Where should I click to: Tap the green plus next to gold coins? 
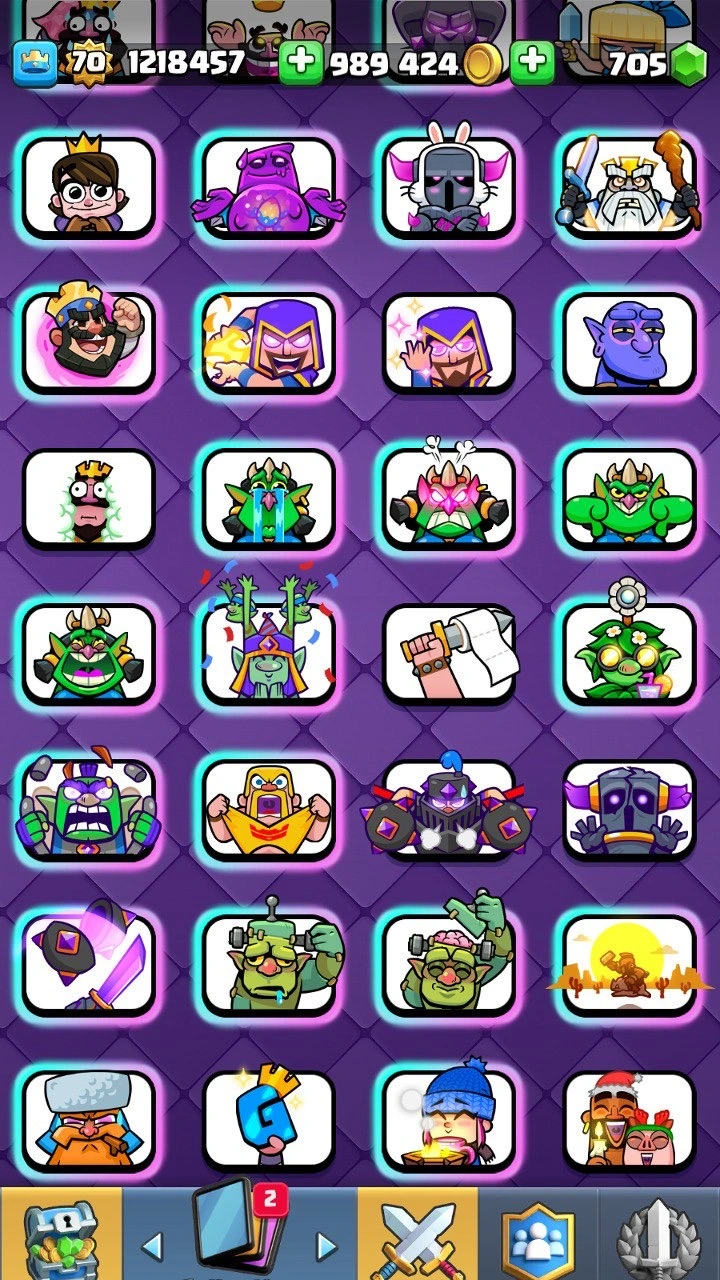[300, 64]
